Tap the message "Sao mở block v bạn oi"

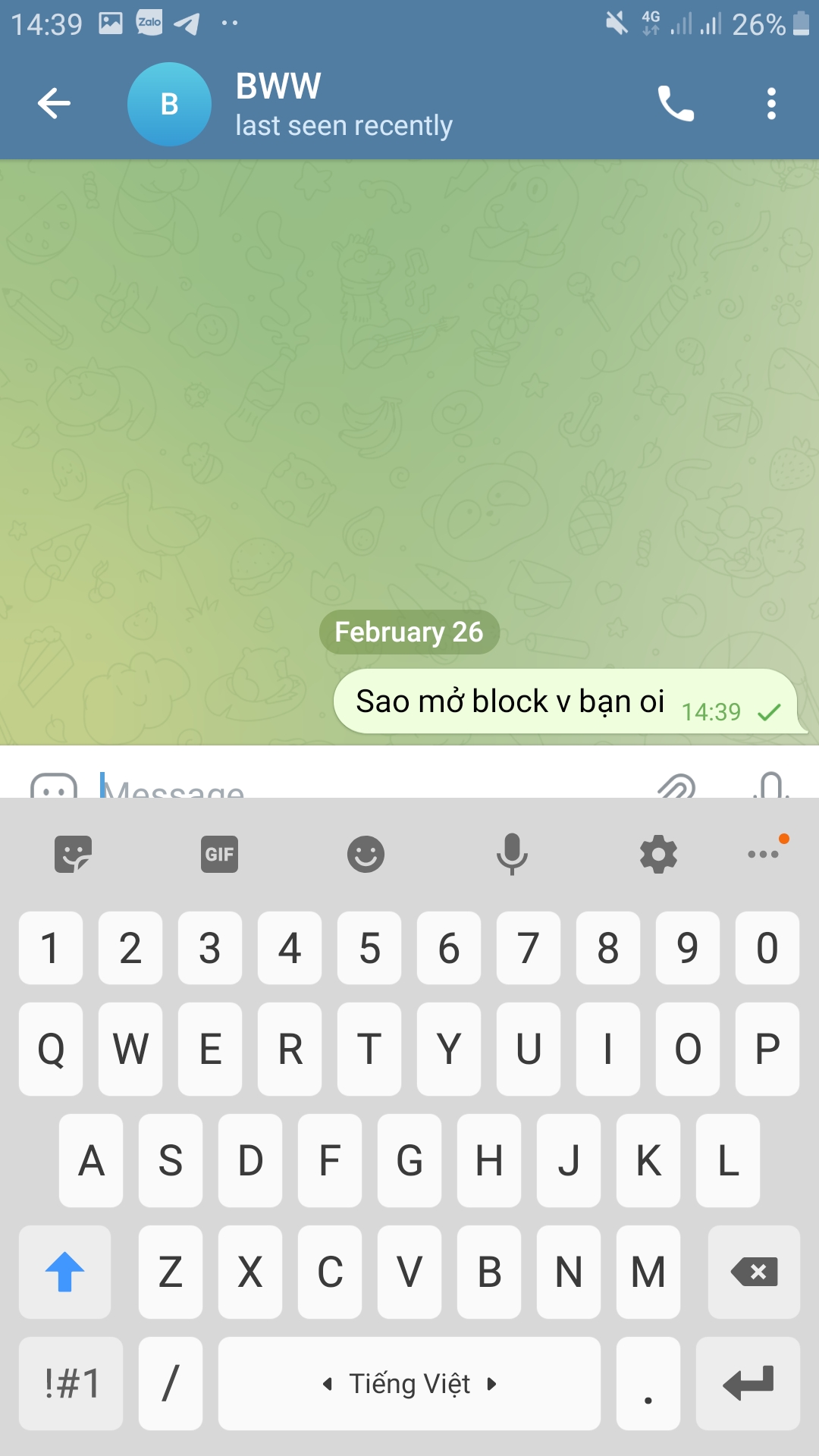pyautogui.click(x=510, y=701)
